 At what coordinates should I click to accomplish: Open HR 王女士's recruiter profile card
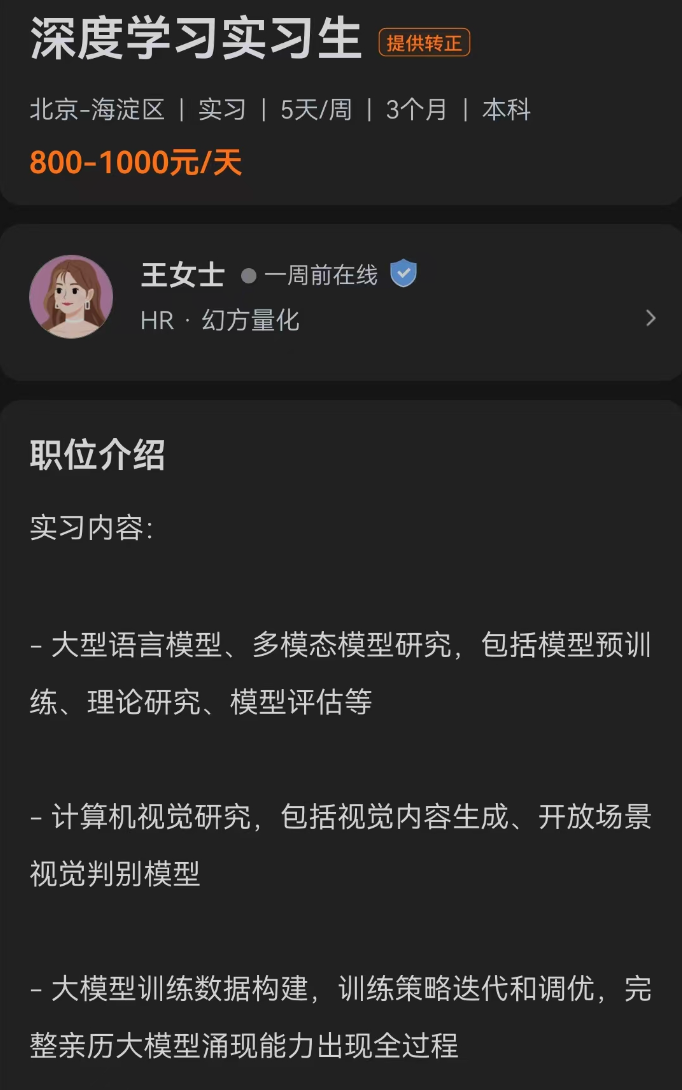pyautogui.click(x=340, y=297)
